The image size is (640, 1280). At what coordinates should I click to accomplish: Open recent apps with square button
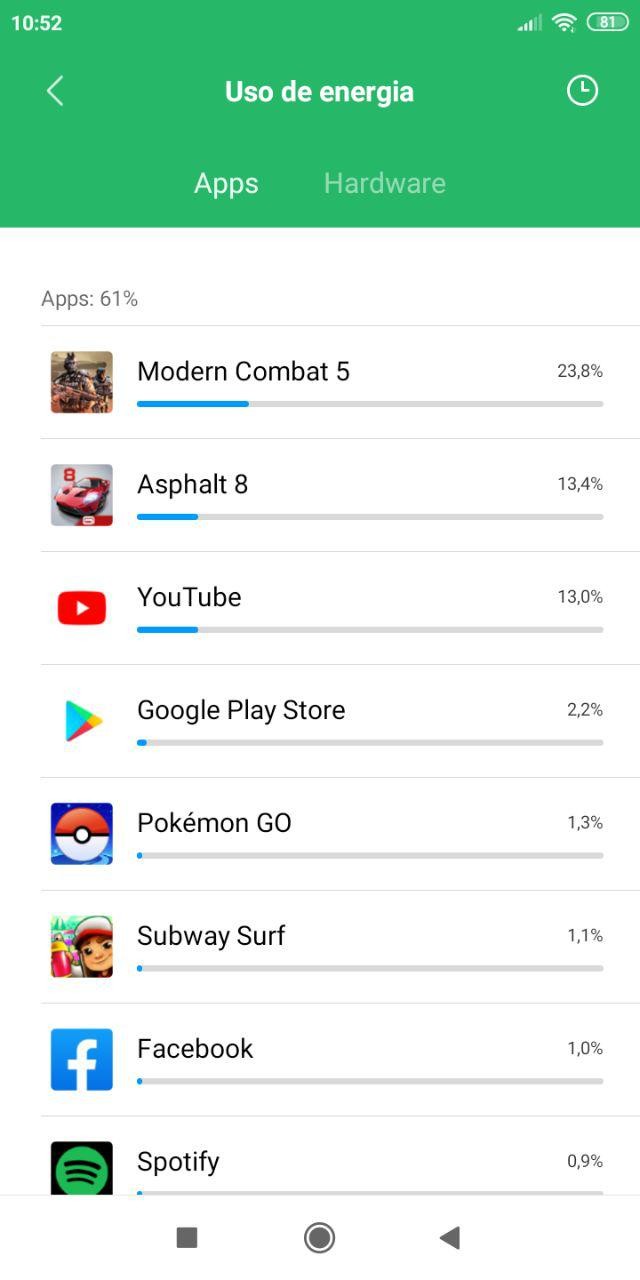187,1238
